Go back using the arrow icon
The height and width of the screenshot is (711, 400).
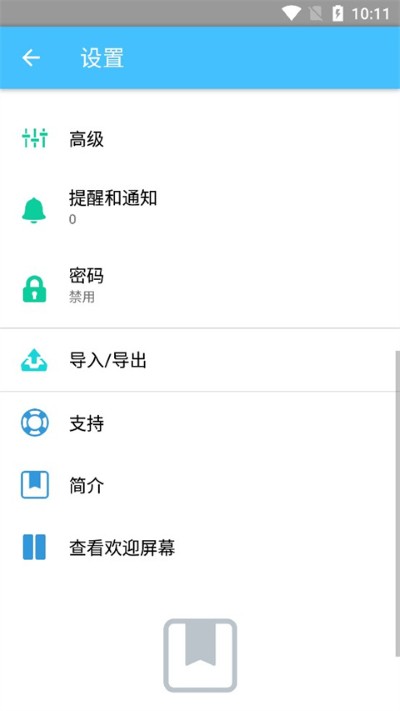tap(31, 58)
